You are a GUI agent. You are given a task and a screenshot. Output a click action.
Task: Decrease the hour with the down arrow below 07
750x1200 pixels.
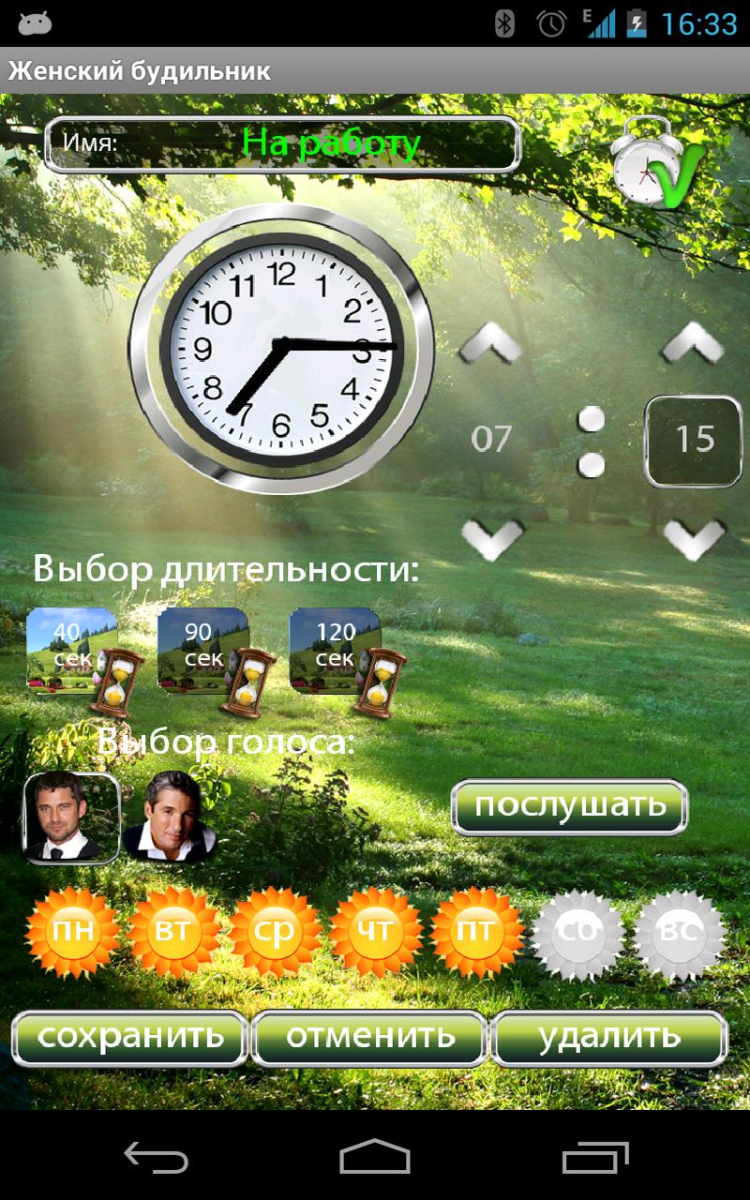pos(491,538)
